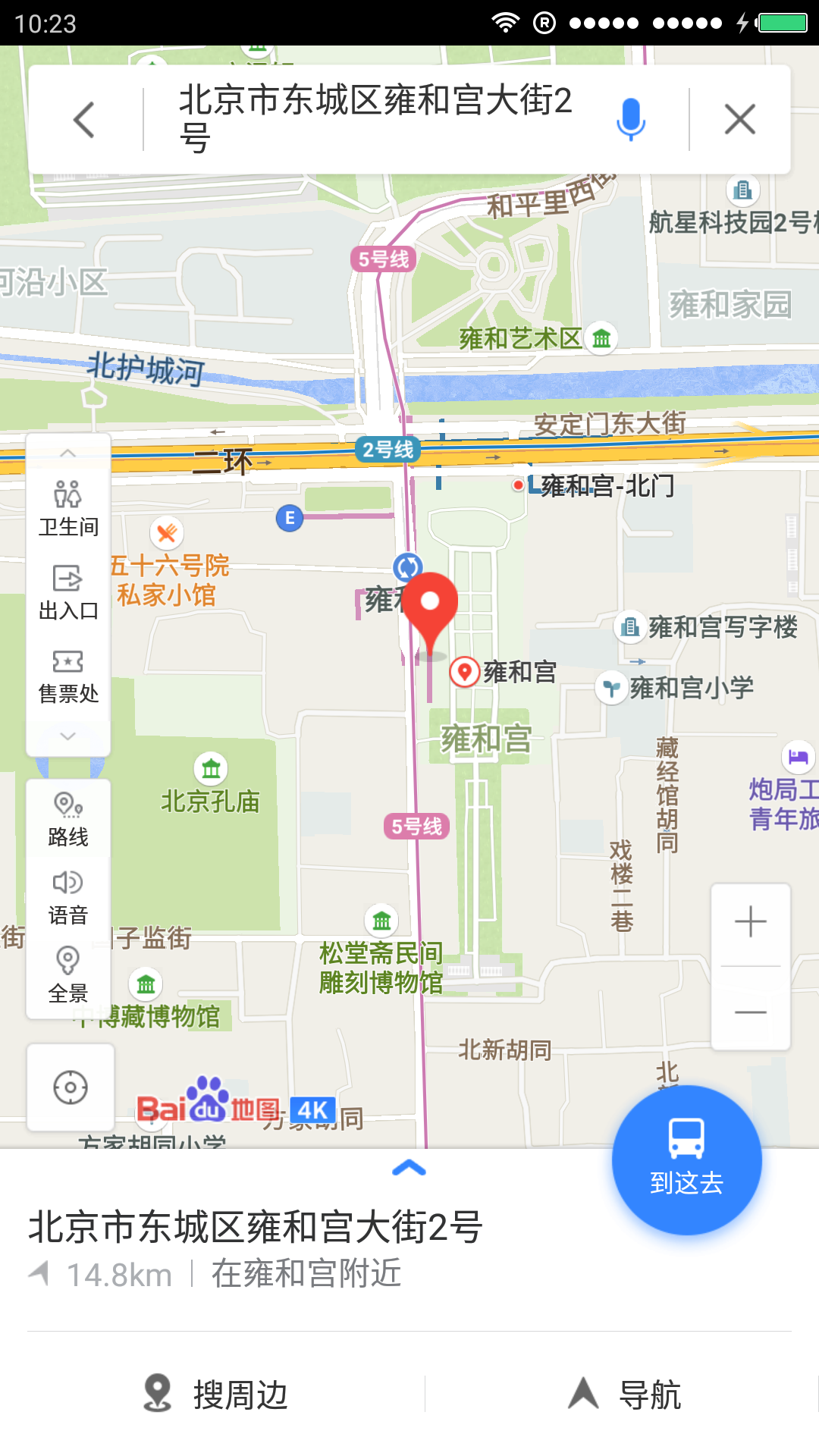Clear the search address text
Image resolution: width=819 pixels, height=1456 pixels.
pos(739,120)
